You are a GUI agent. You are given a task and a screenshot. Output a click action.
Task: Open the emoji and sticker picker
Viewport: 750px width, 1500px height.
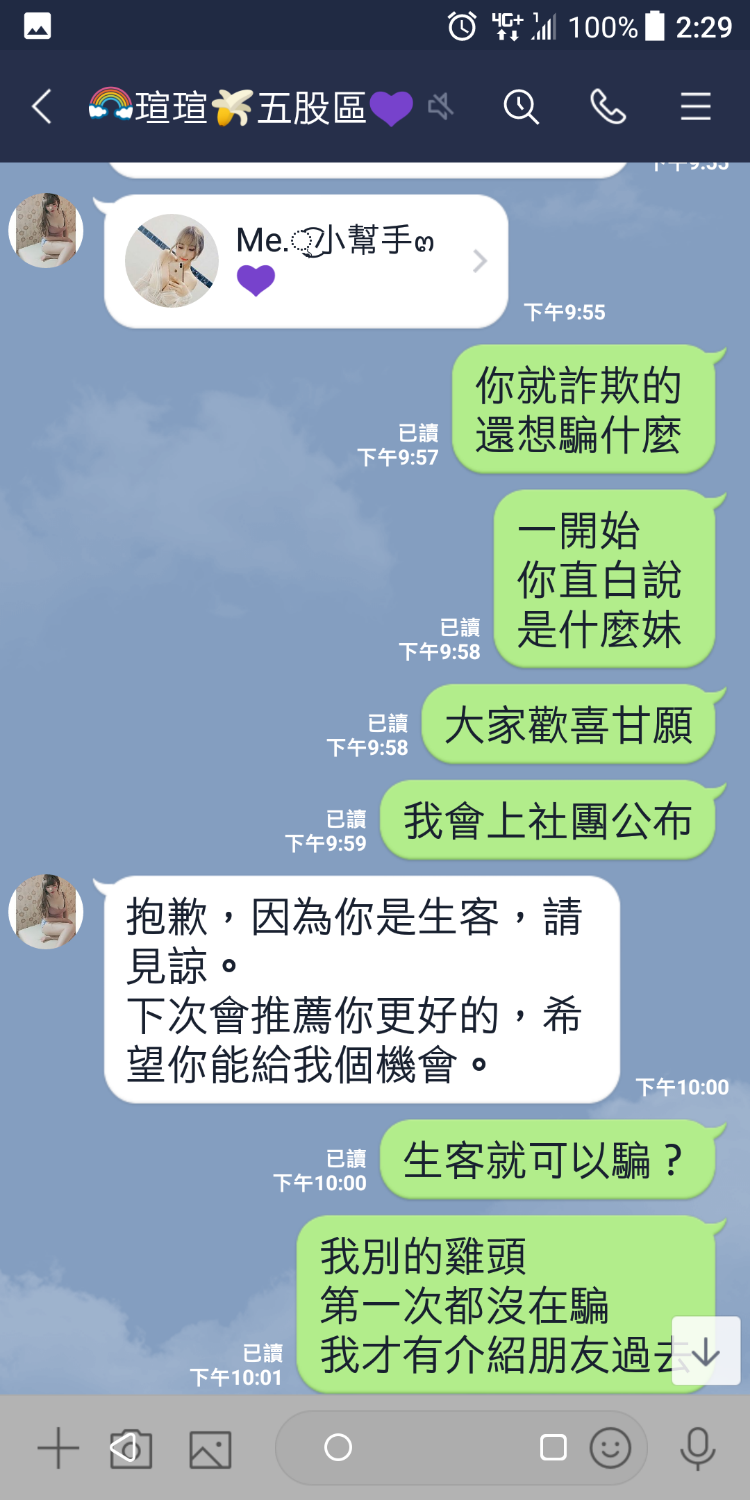[610, 1448]
